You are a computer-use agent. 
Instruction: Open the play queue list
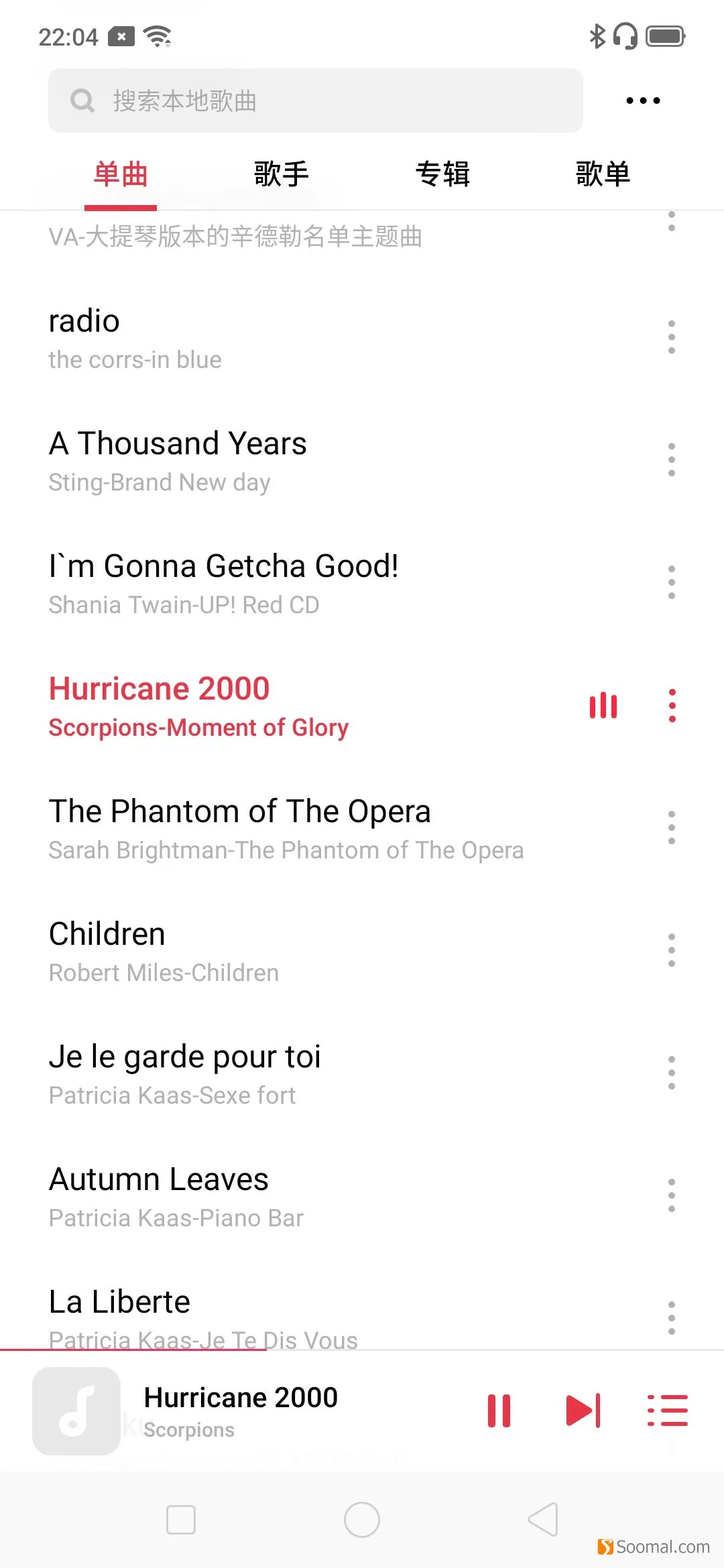coord(668,1411)
